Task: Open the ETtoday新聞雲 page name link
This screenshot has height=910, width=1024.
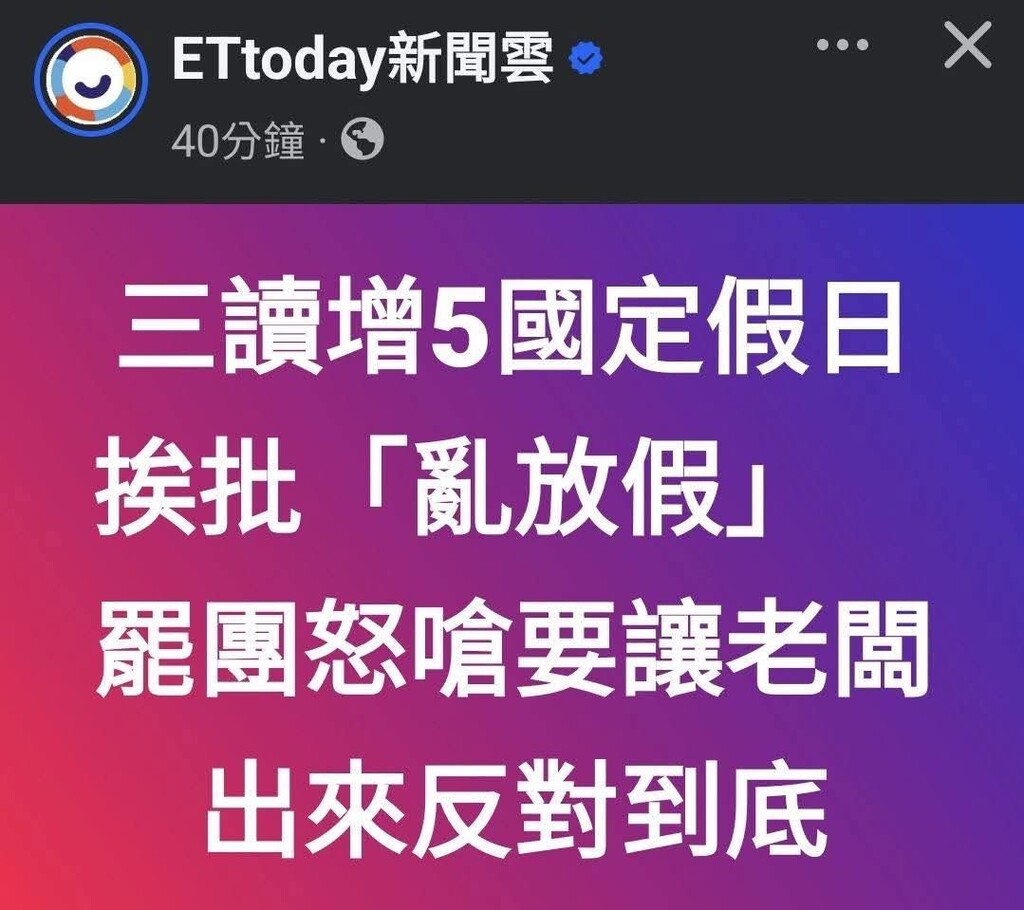Action: (362, 60)
